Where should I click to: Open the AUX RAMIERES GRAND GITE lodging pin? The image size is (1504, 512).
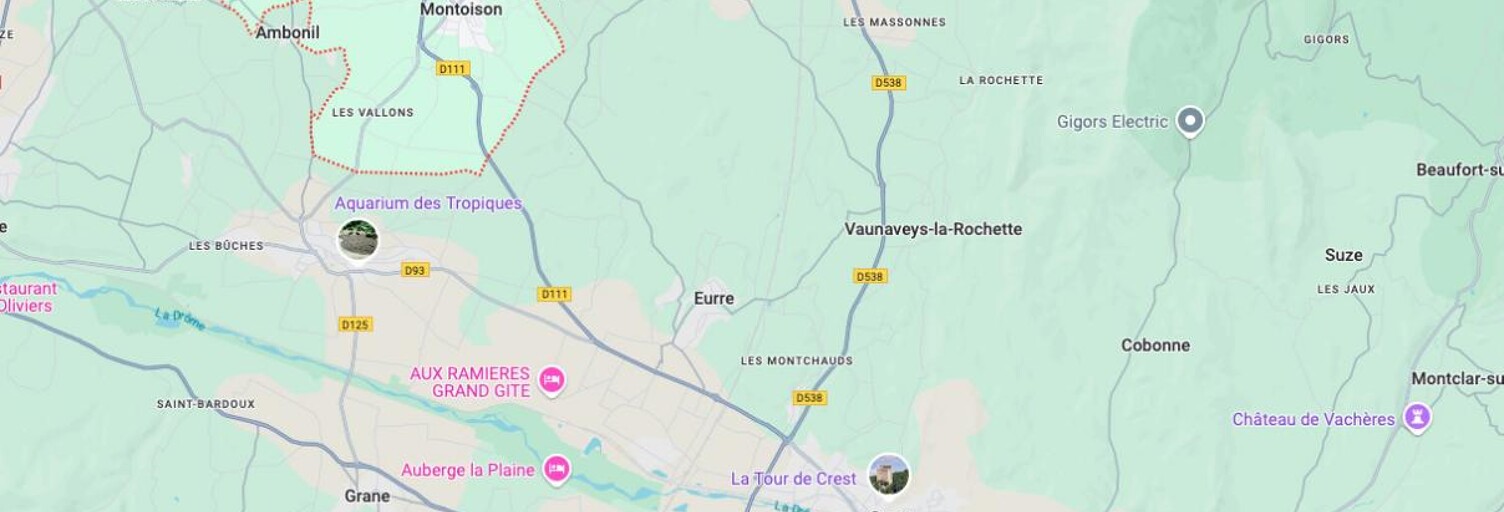551,380
